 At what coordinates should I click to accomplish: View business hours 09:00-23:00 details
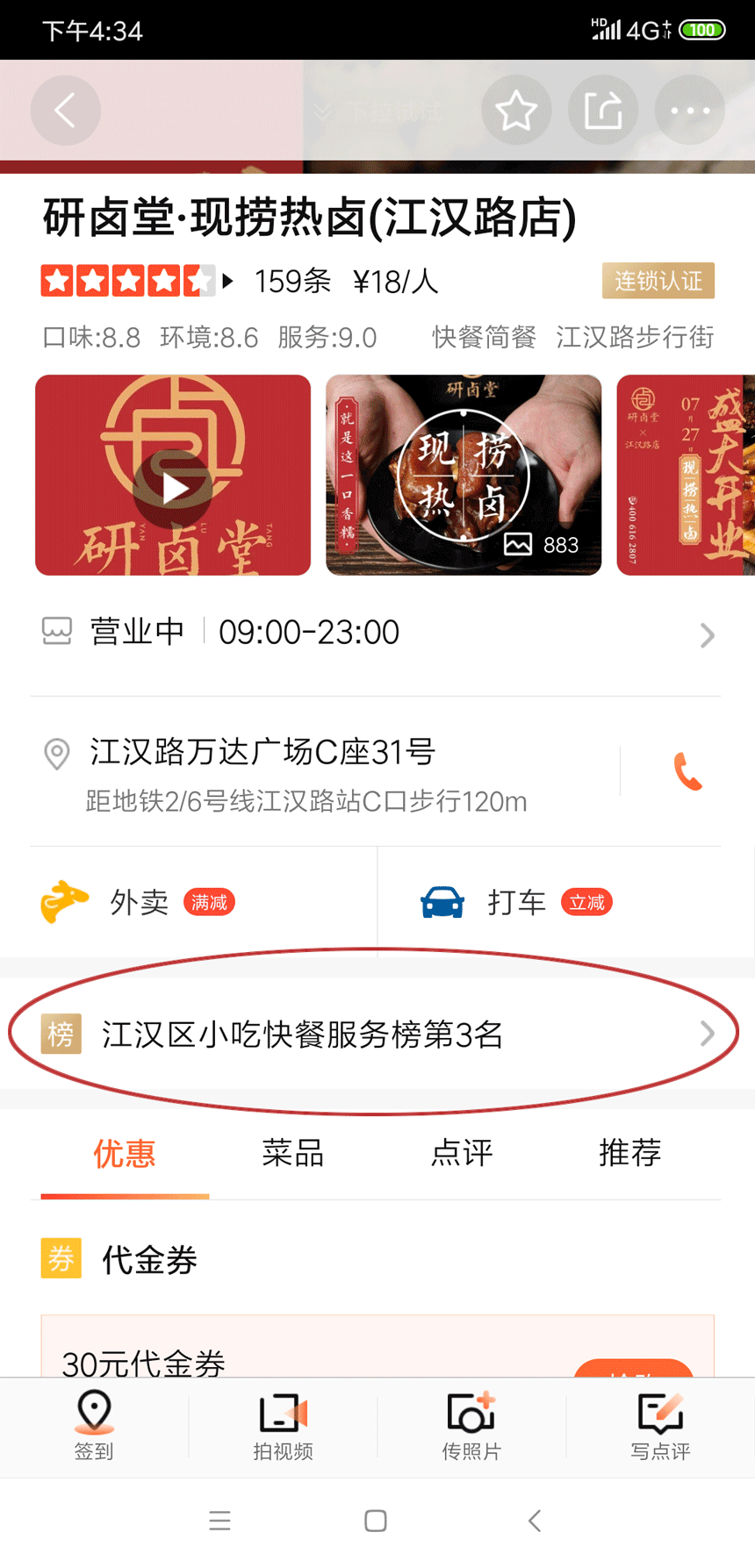(376, 633)
